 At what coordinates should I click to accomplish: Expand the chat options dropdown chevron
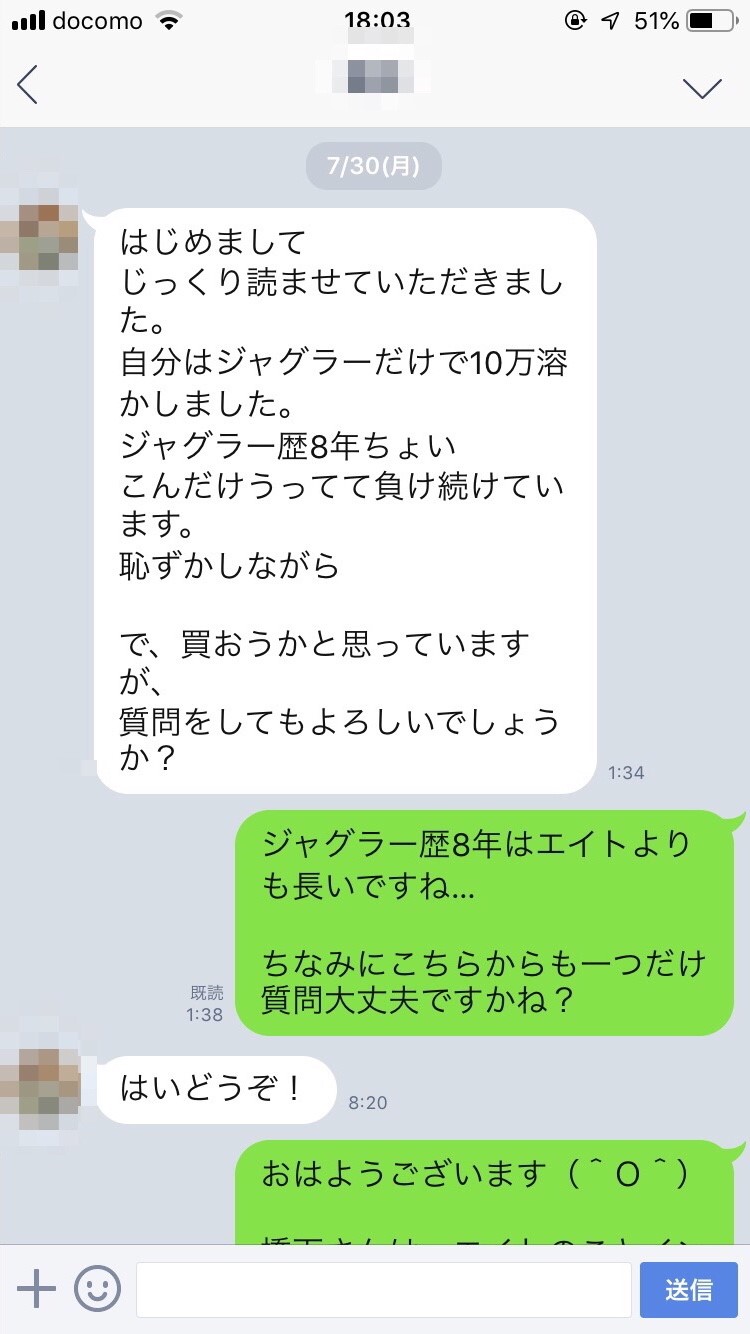[702, 88]
